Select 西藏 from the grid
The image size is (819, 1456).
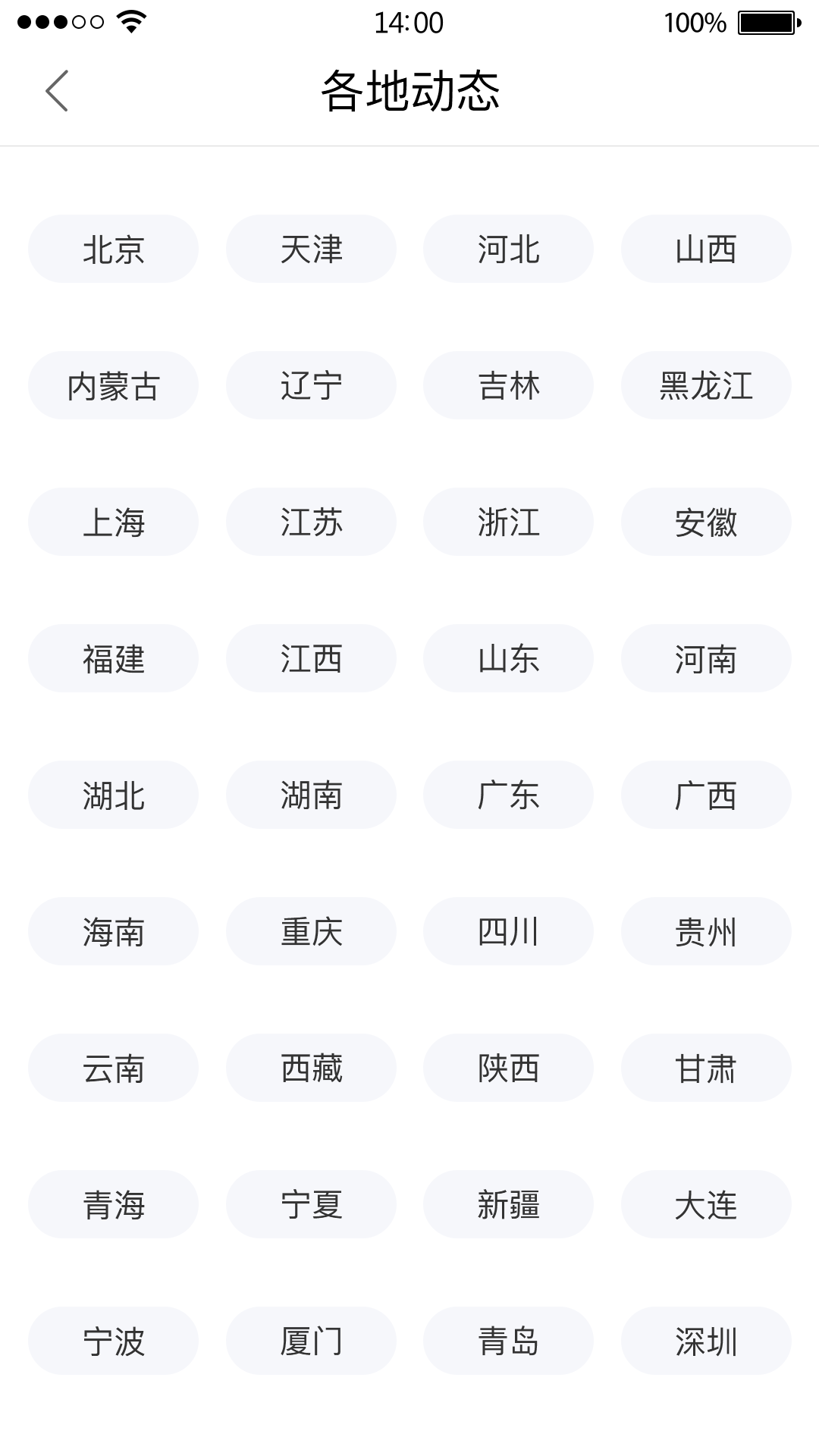310,1068
